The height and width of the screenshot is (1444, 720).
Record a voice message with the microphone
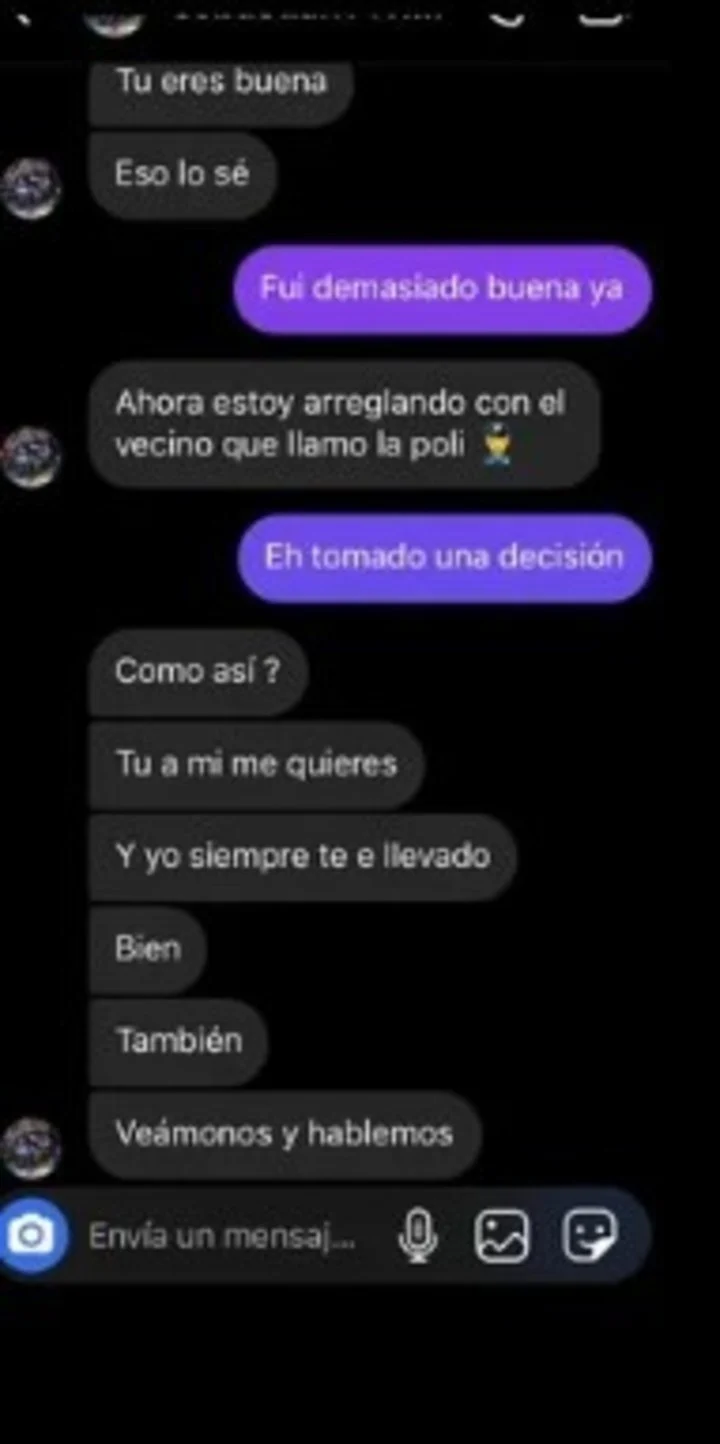click(417, 1236)
